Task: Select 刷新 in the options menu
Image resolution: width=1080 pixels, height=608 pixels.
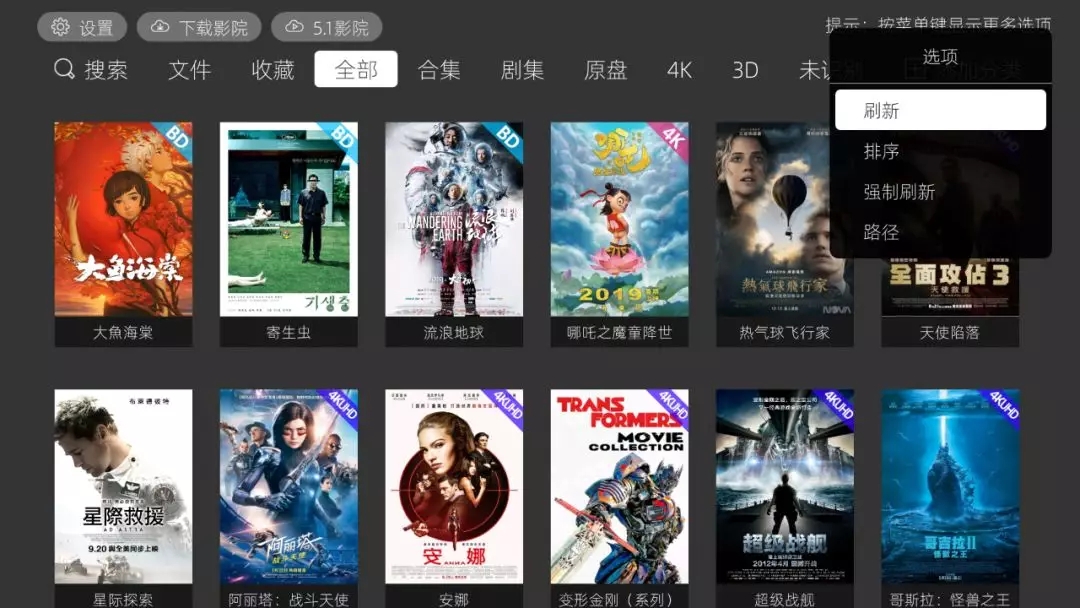Action: coord(940,110)
